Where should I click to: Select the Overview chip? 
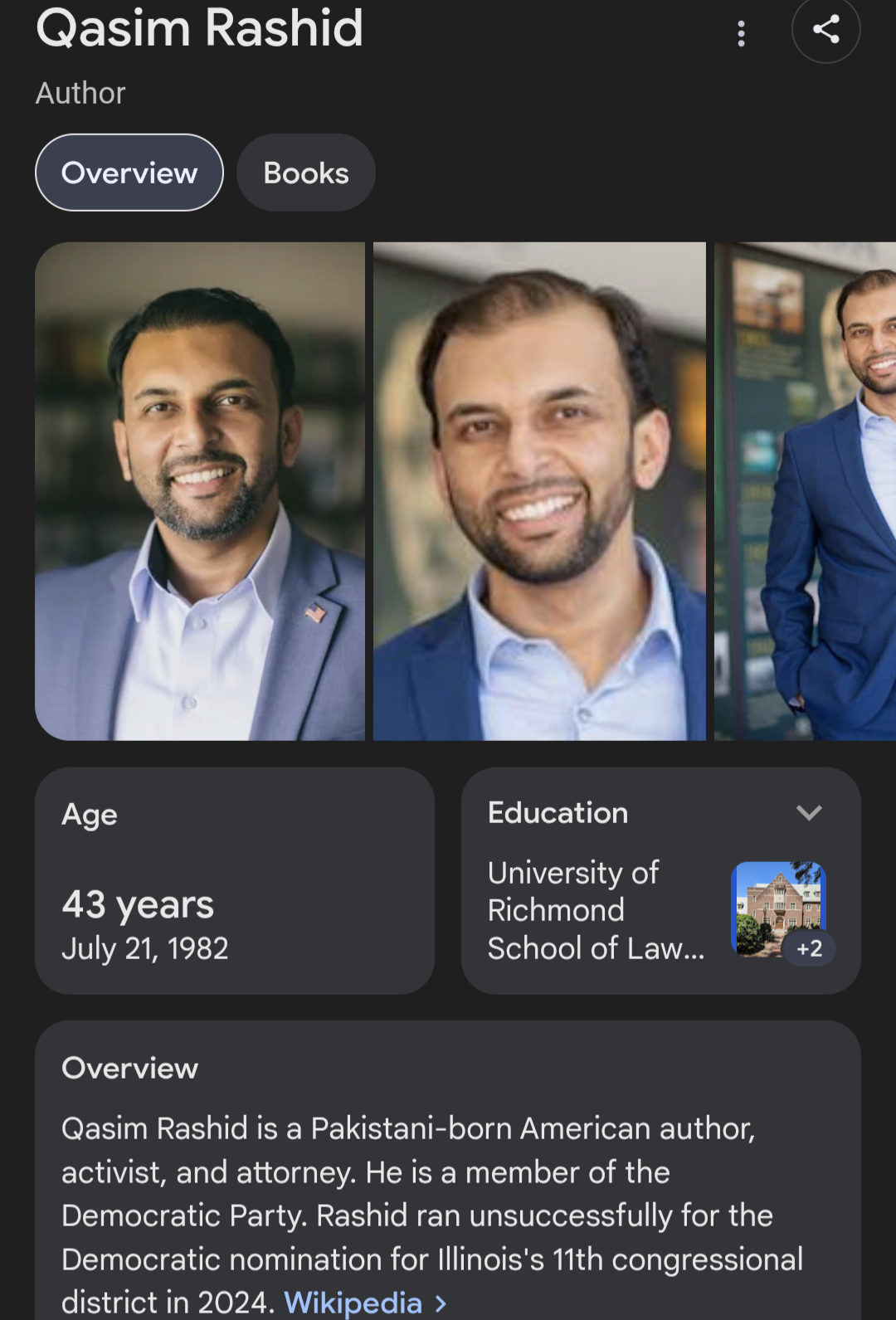pyautogui.click(x=129, y=173)
